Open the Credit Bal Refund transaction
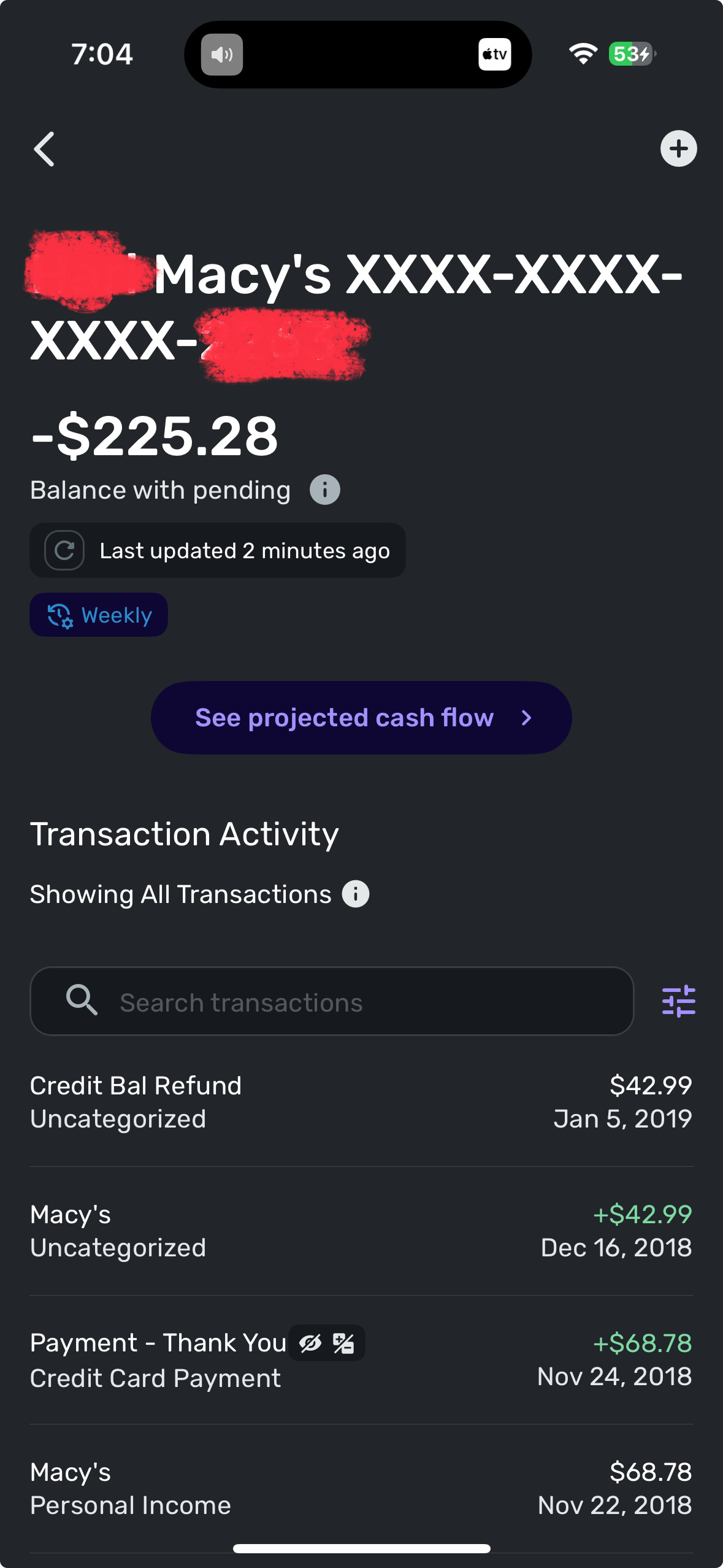Image resolution: width=723 pixels, height=1568 pixels. [x=361, y=1102]
